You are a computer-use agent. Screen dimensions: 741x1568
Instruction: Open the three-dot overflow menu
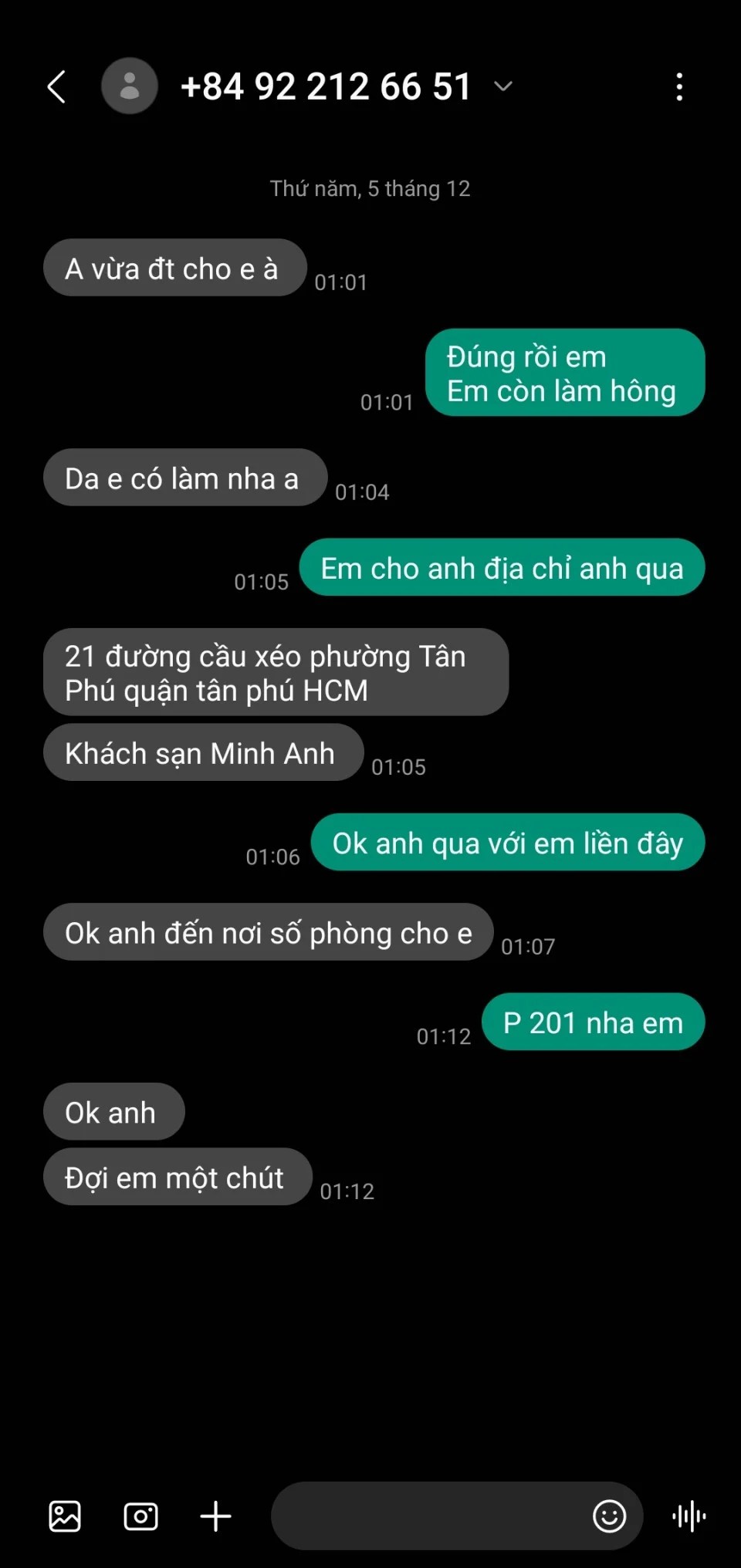pyautogui.click(x=679, y=87)
